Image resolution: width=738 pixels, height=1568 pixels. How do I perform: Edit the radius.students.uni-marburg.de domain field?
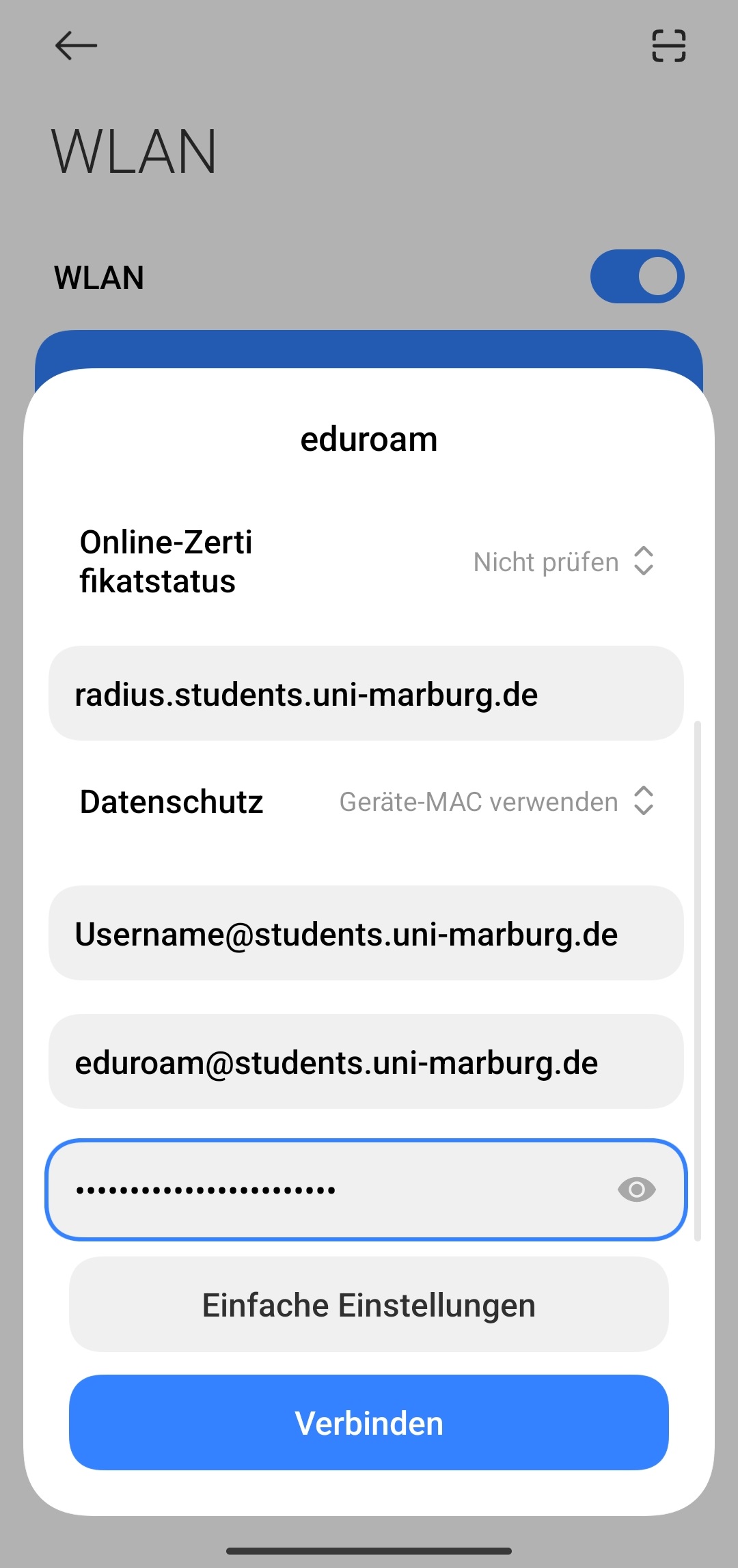click(366, 693)
